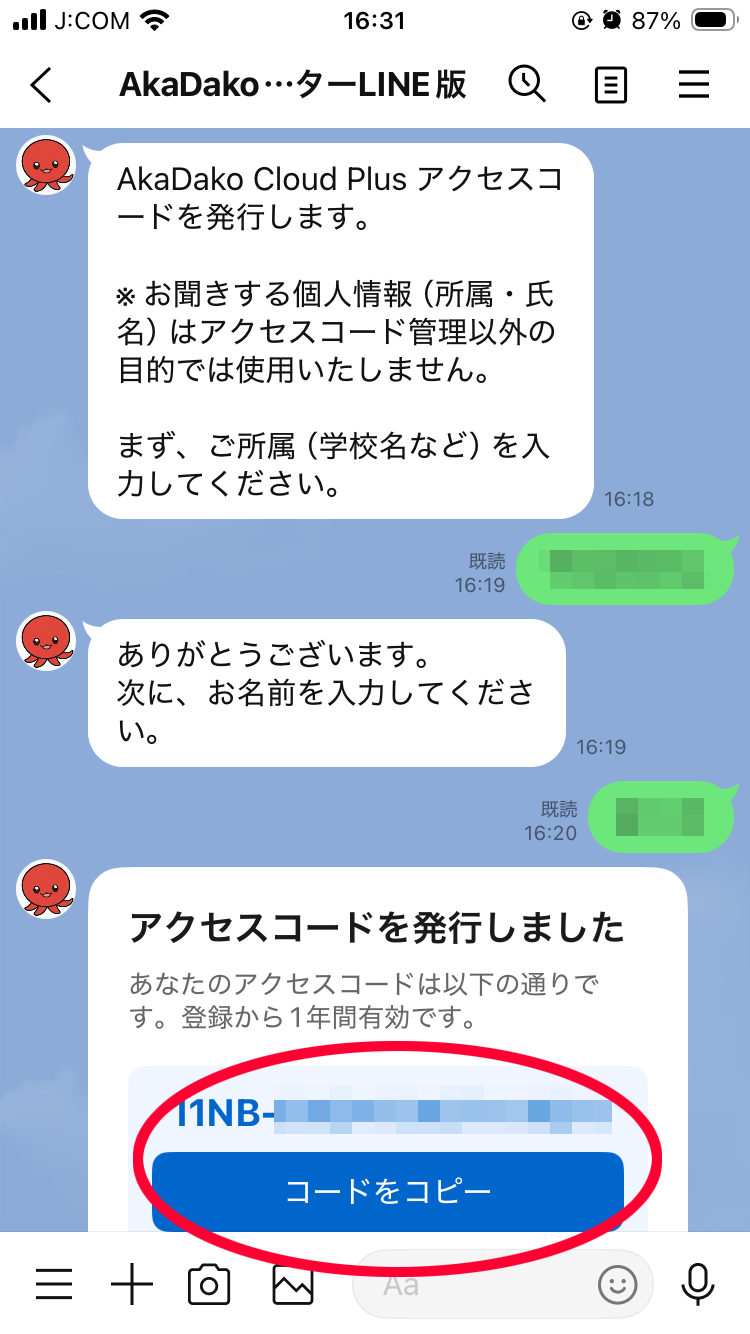This screenshot has height=1334, width=750.
Task: Tap the octopus bot avatar sticker
Action: [x=45, y=165]
